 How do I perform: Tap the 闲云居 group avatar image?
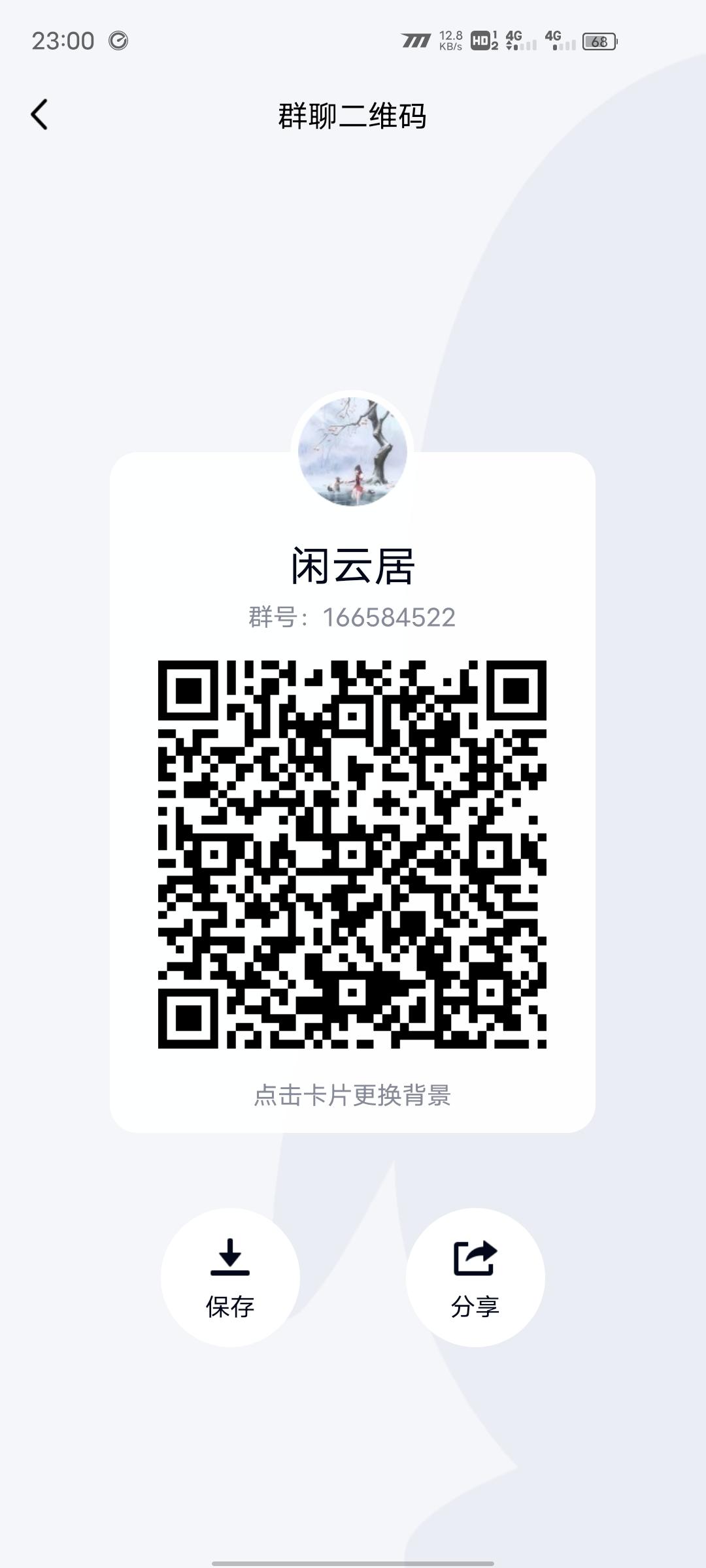pyautogui.click(x=353, y=451)
